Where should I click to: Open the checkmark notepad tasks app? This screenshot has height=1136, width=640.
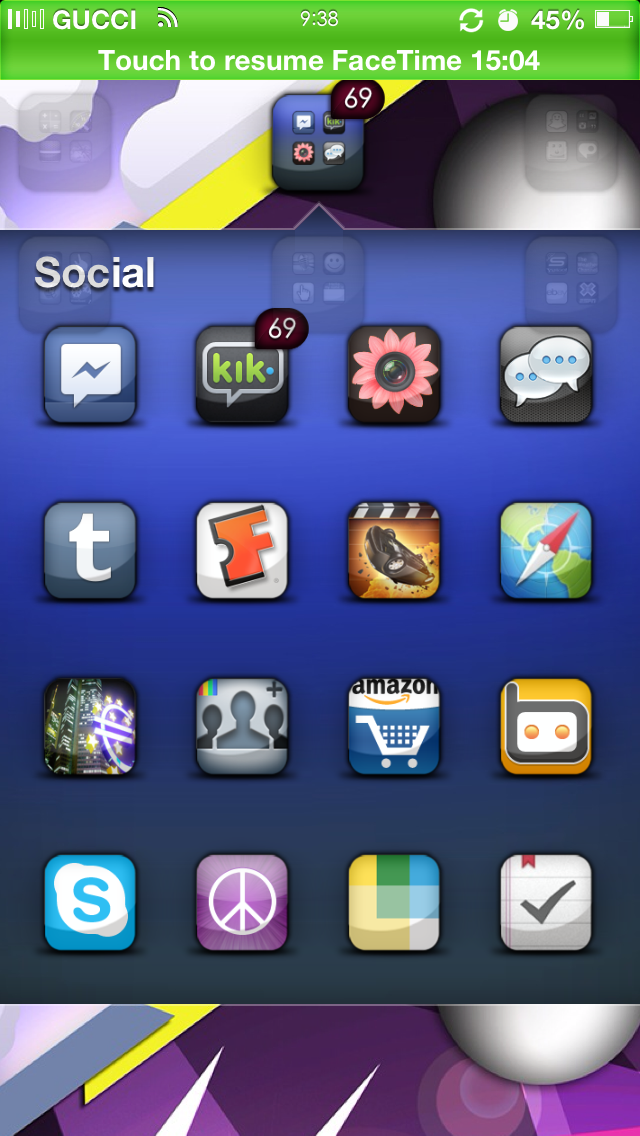point(546,903)
